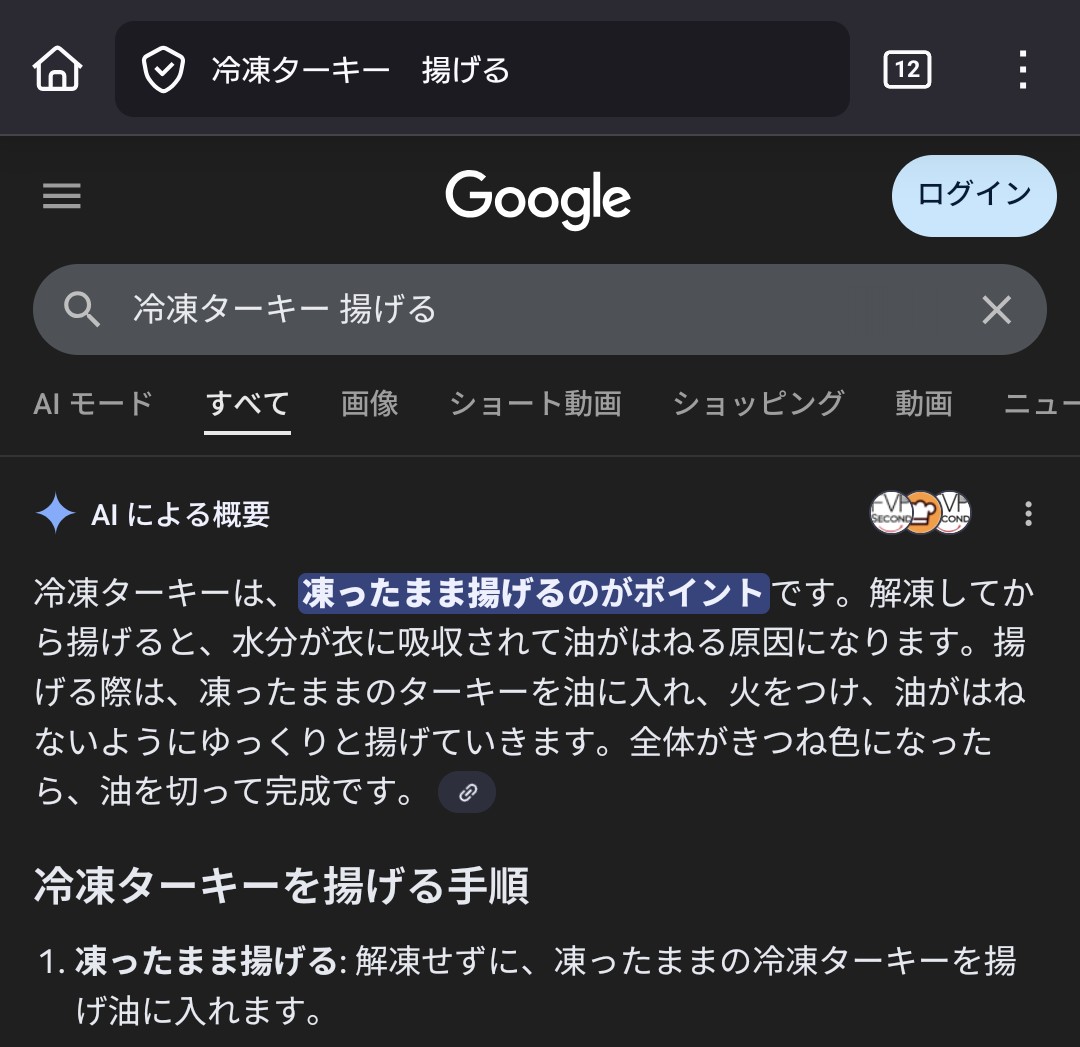Screen dimensions: 1080x1047
Task: Switch to the 画像 tab
Action: tap(370, 404)
